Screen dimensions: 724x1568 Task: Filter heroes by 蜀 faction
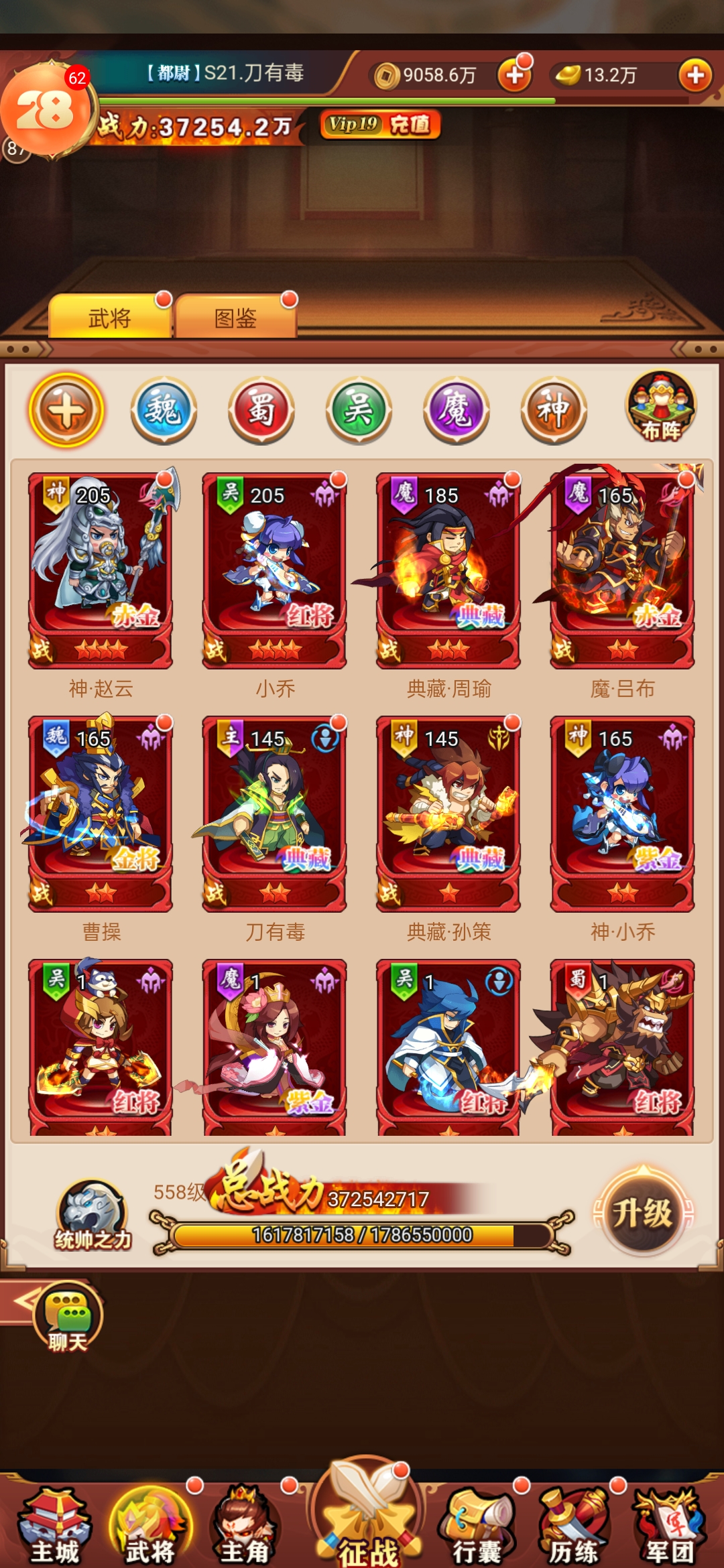261,410
